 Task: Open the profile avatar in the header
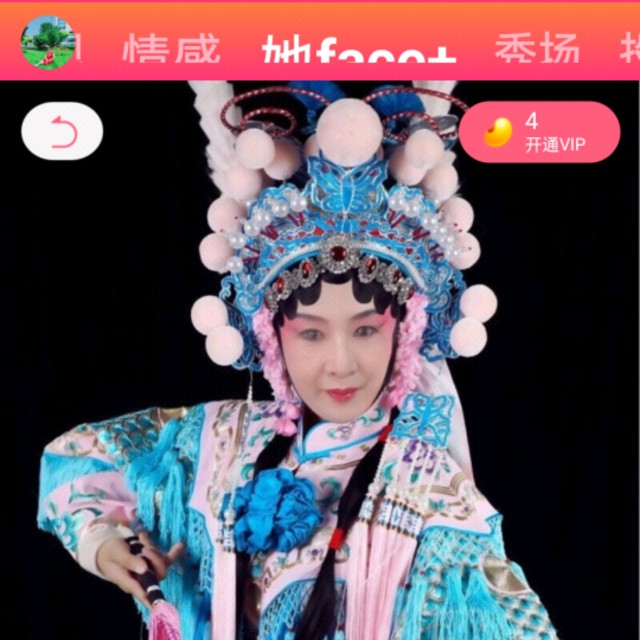(x=48, y=42)
